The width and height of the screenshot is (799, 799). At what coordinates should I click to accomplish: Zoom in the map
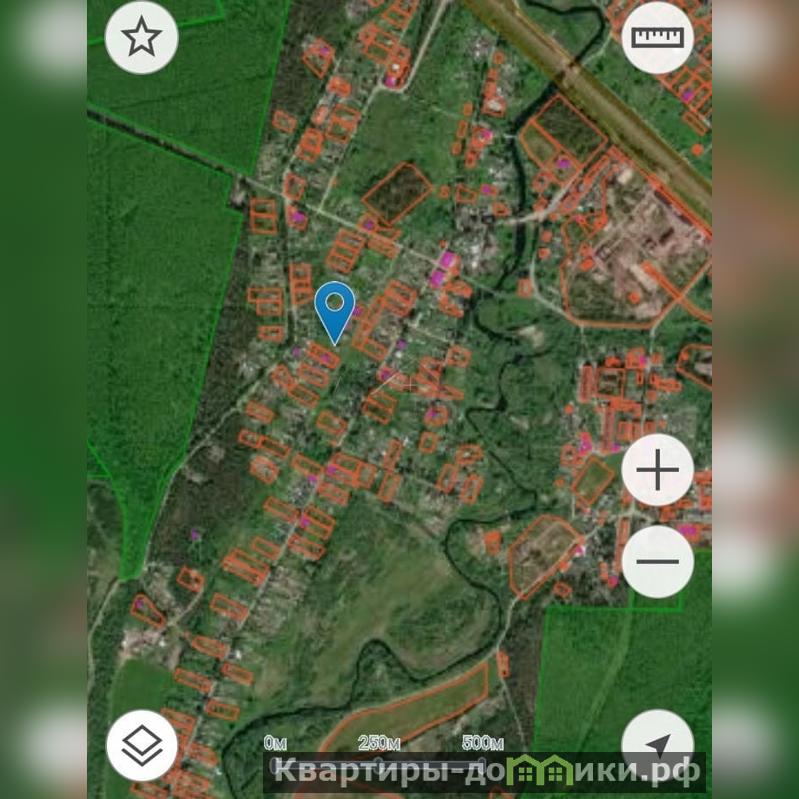(657, 470)
